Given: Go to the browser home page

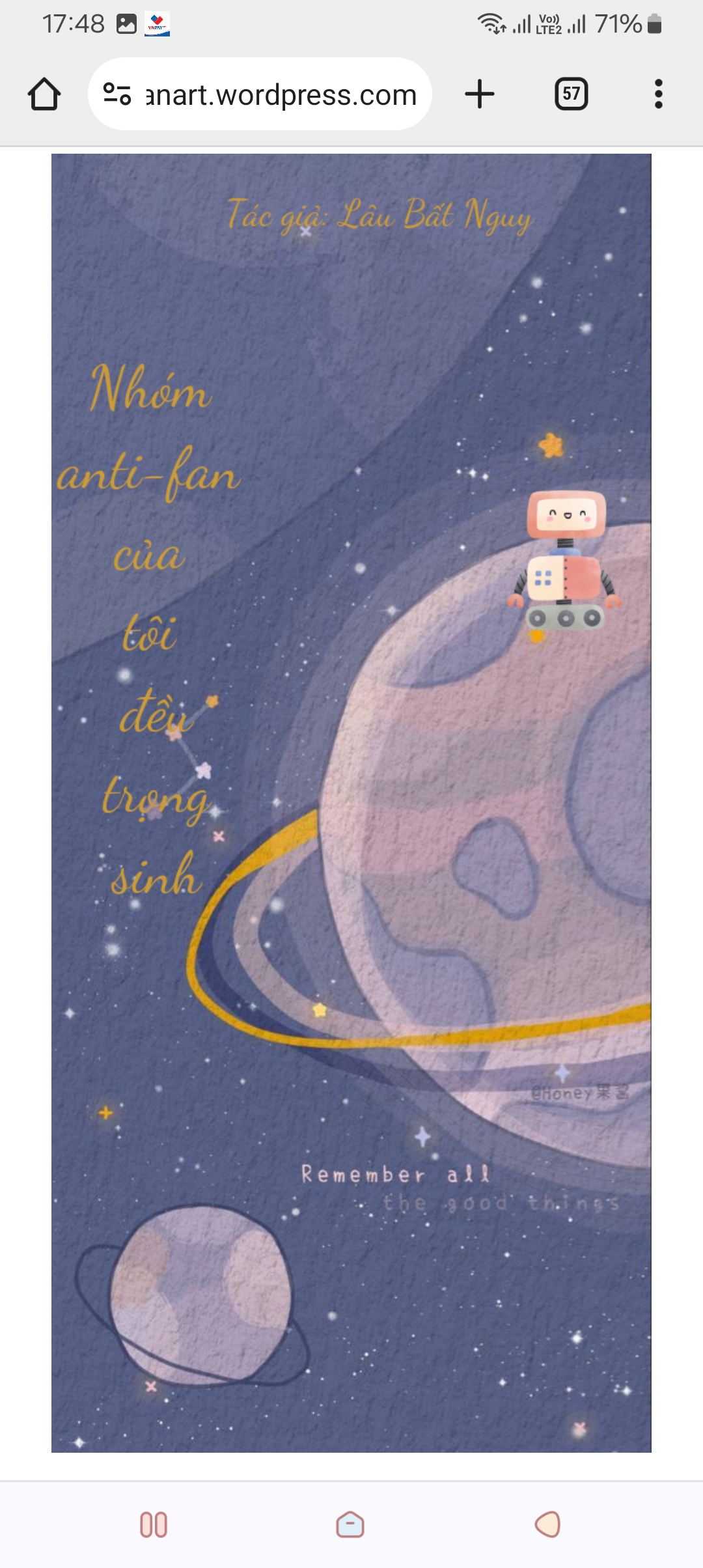Looking at the screenshot, I should [x=44, y=94].
